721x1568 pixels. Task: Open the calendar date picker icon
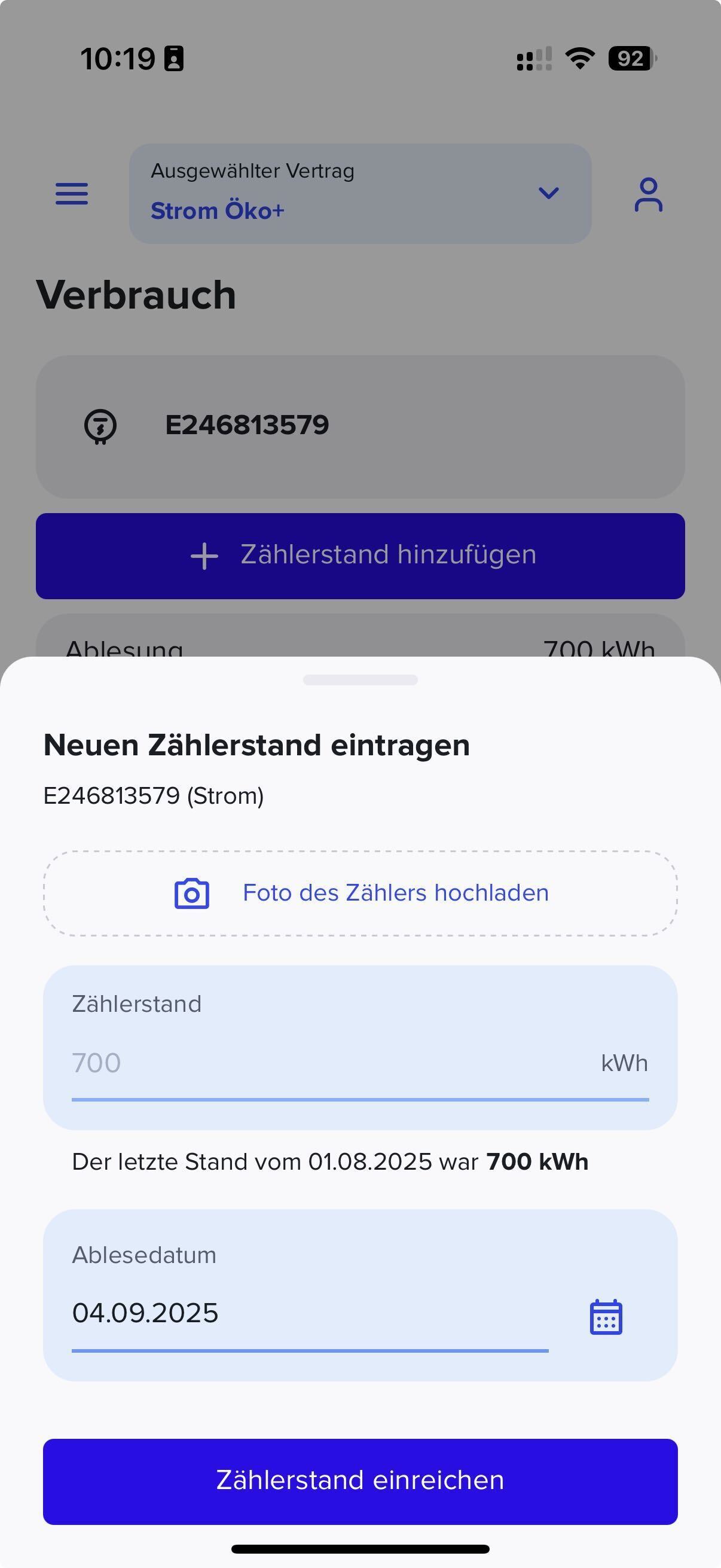tap(606, 1316)
